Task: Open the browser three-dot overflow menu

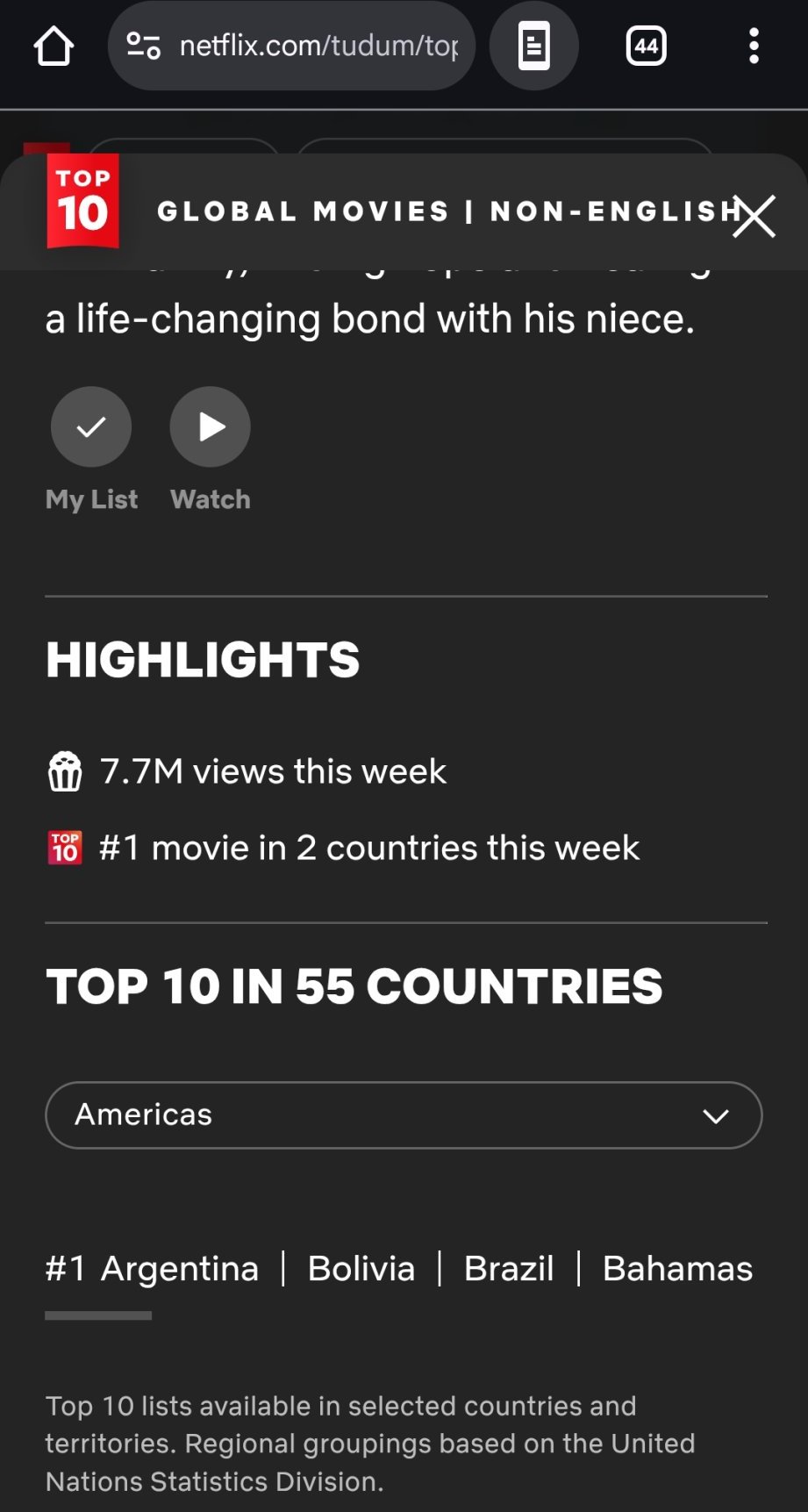Action: (x=754, y=46)
